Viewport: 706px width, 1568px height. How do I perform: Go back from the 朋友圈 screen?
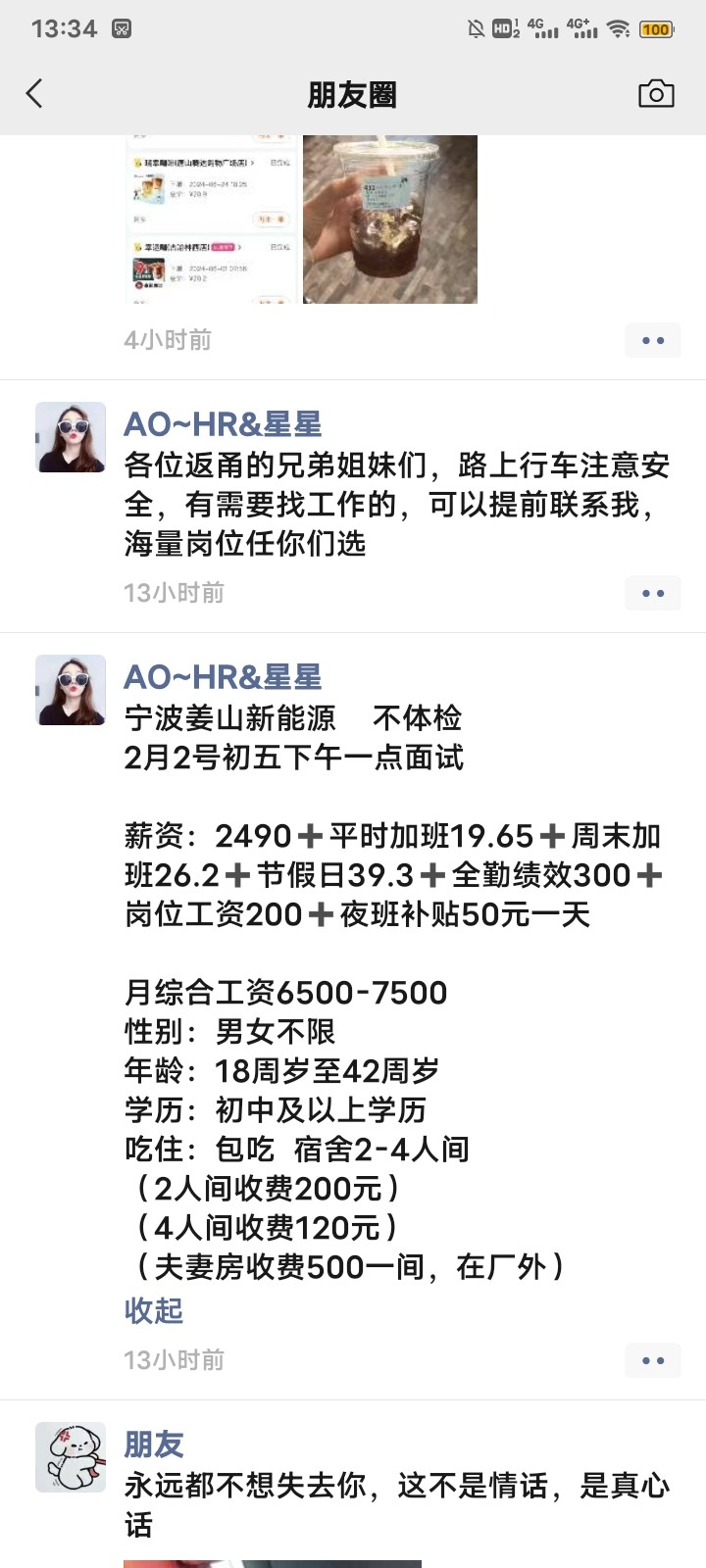(35, 94)
